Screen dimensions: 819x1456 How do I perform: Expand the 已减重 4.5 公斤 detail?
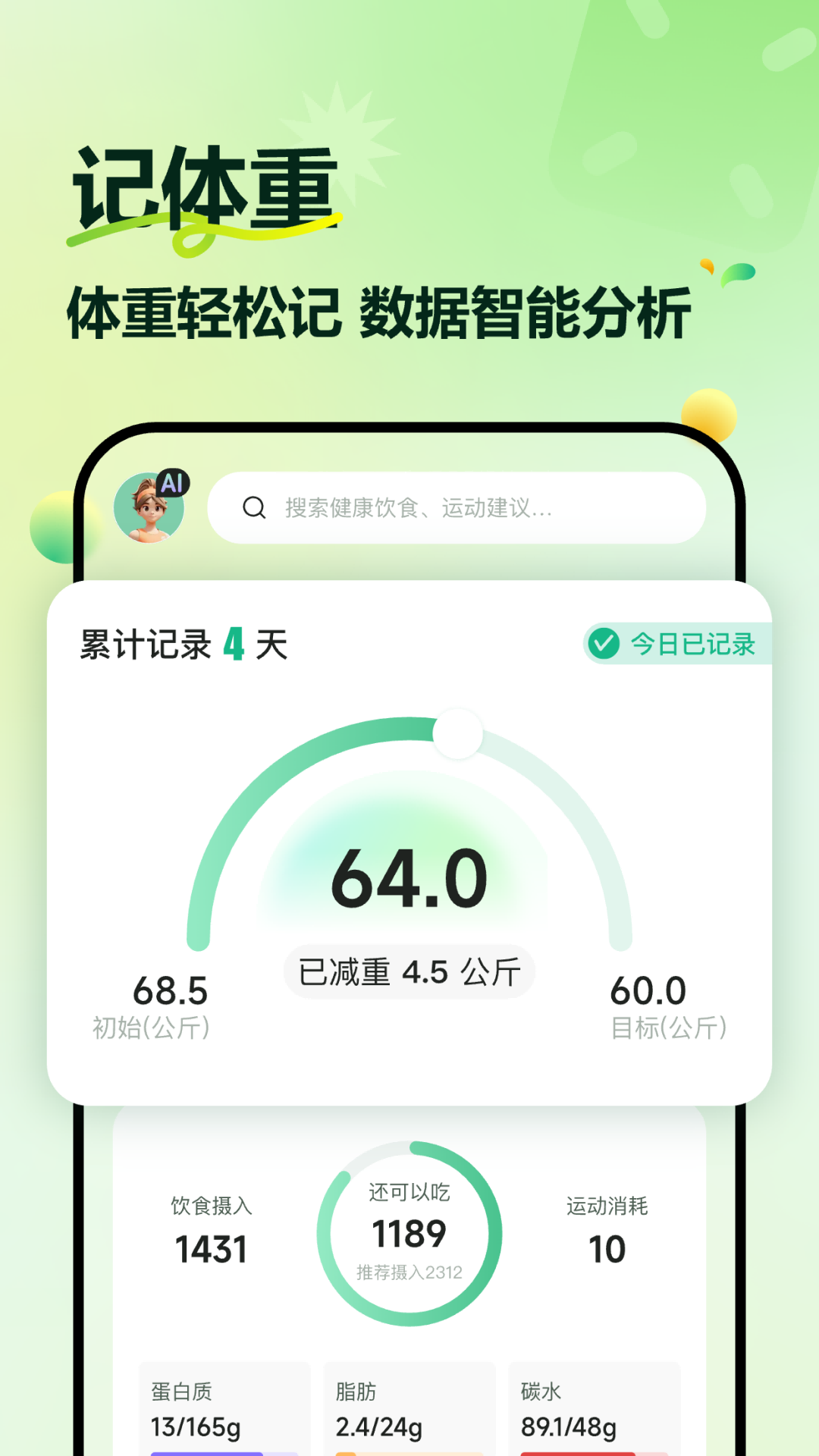[408, 971]
